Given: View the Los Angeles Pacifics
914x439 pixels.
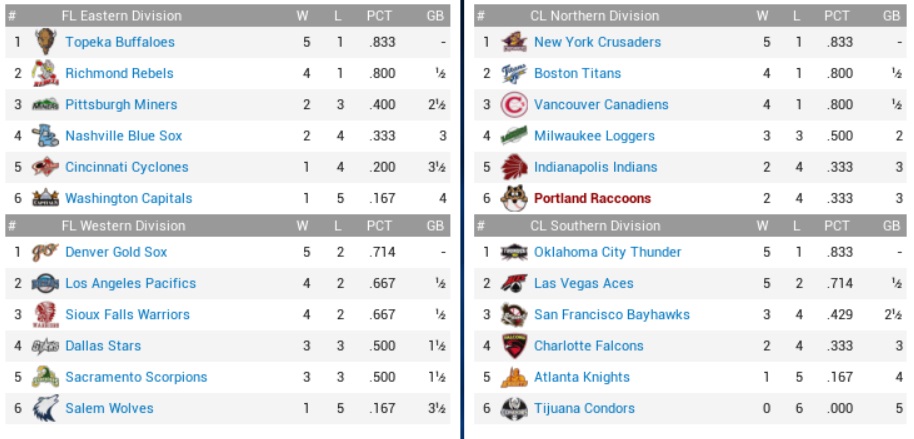Looking at the screenshot, I should tap(130, 283).
